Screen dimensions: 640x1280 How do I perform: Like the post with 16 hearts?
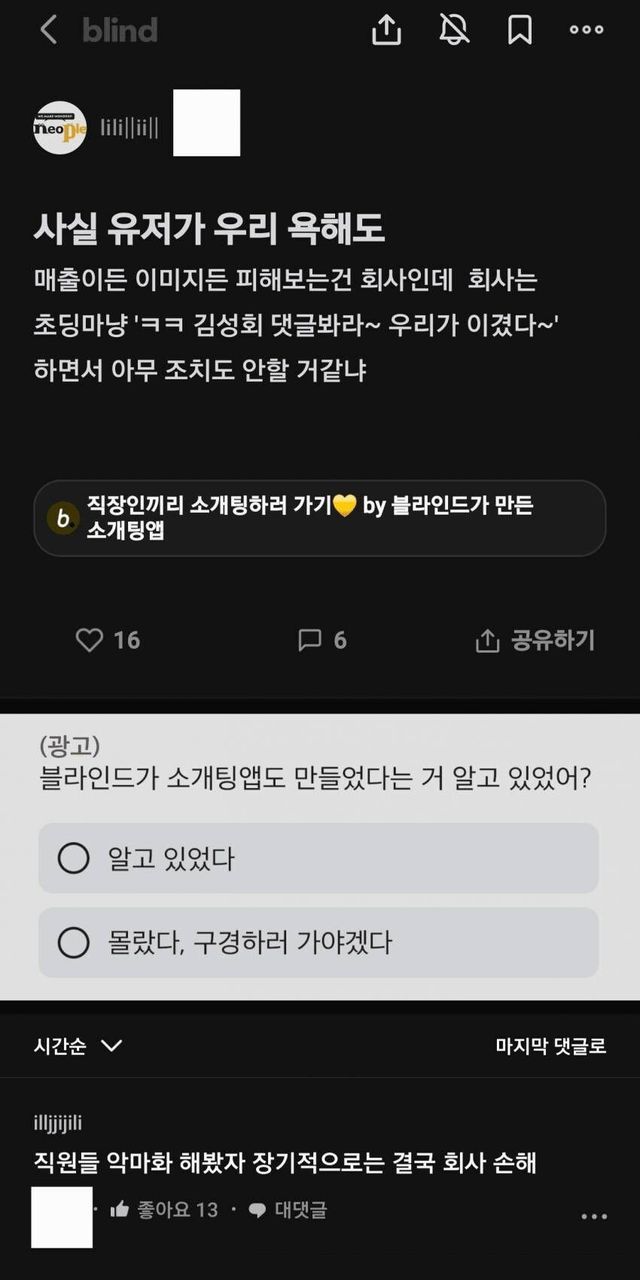point(108,640)
